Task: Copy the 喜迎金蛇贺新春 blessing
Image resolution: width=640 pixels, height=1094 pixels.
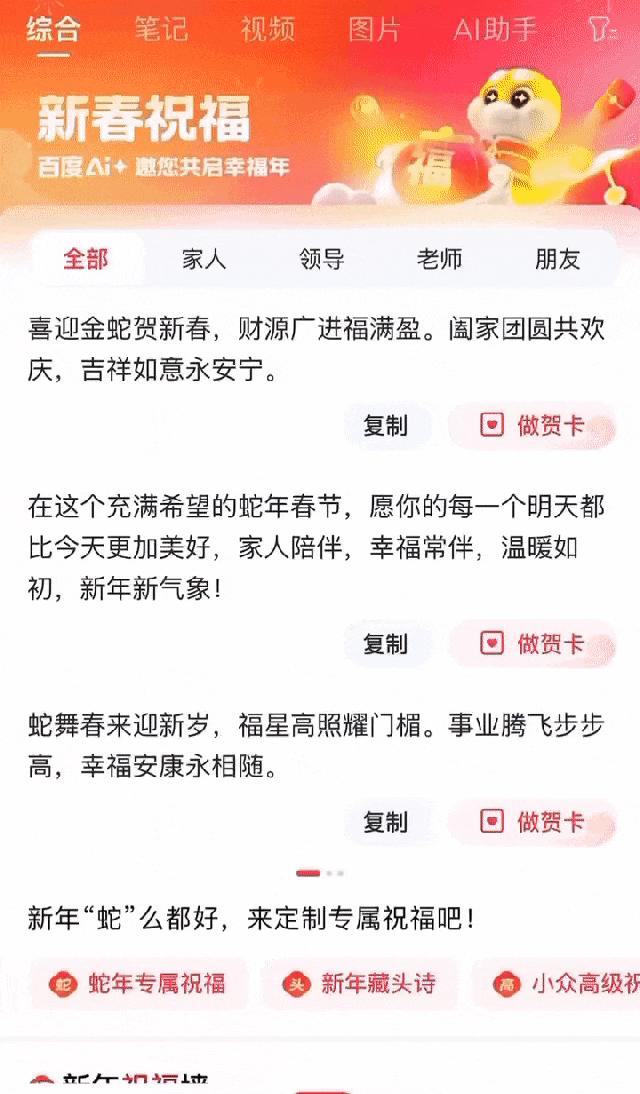Action: click(386, 426)
